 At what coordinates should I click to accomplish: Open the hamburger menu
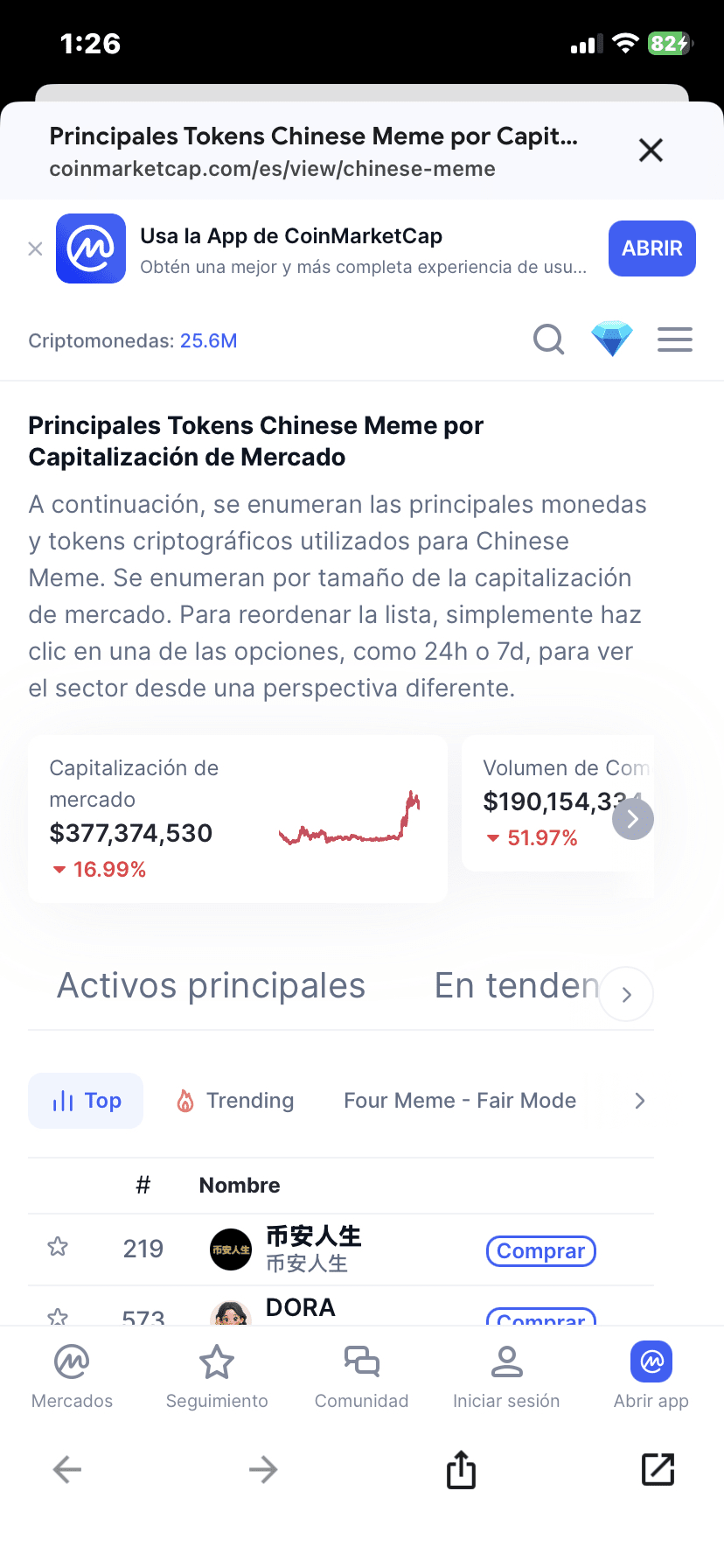tap(675, 339)
